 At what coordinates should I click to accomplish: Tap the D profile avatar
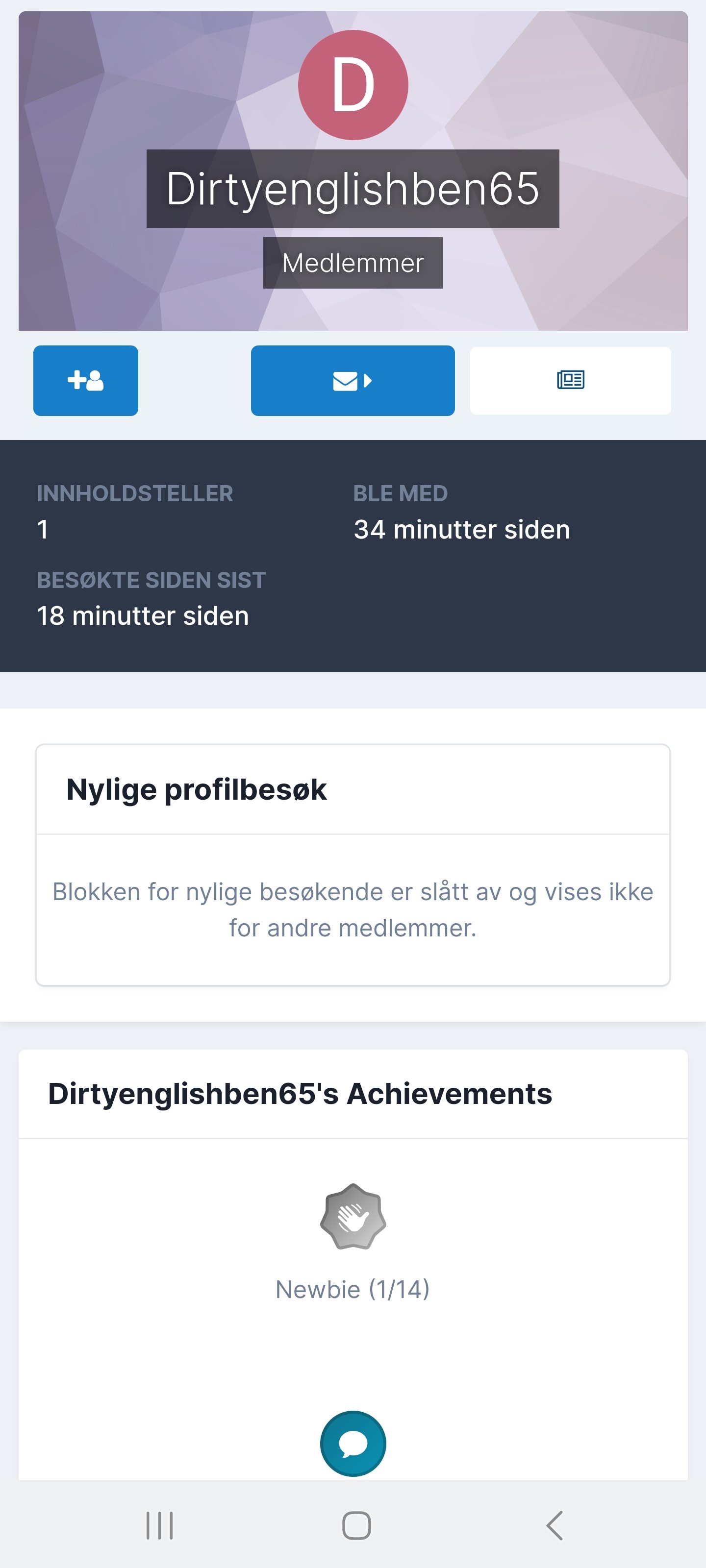pos(353,85)
